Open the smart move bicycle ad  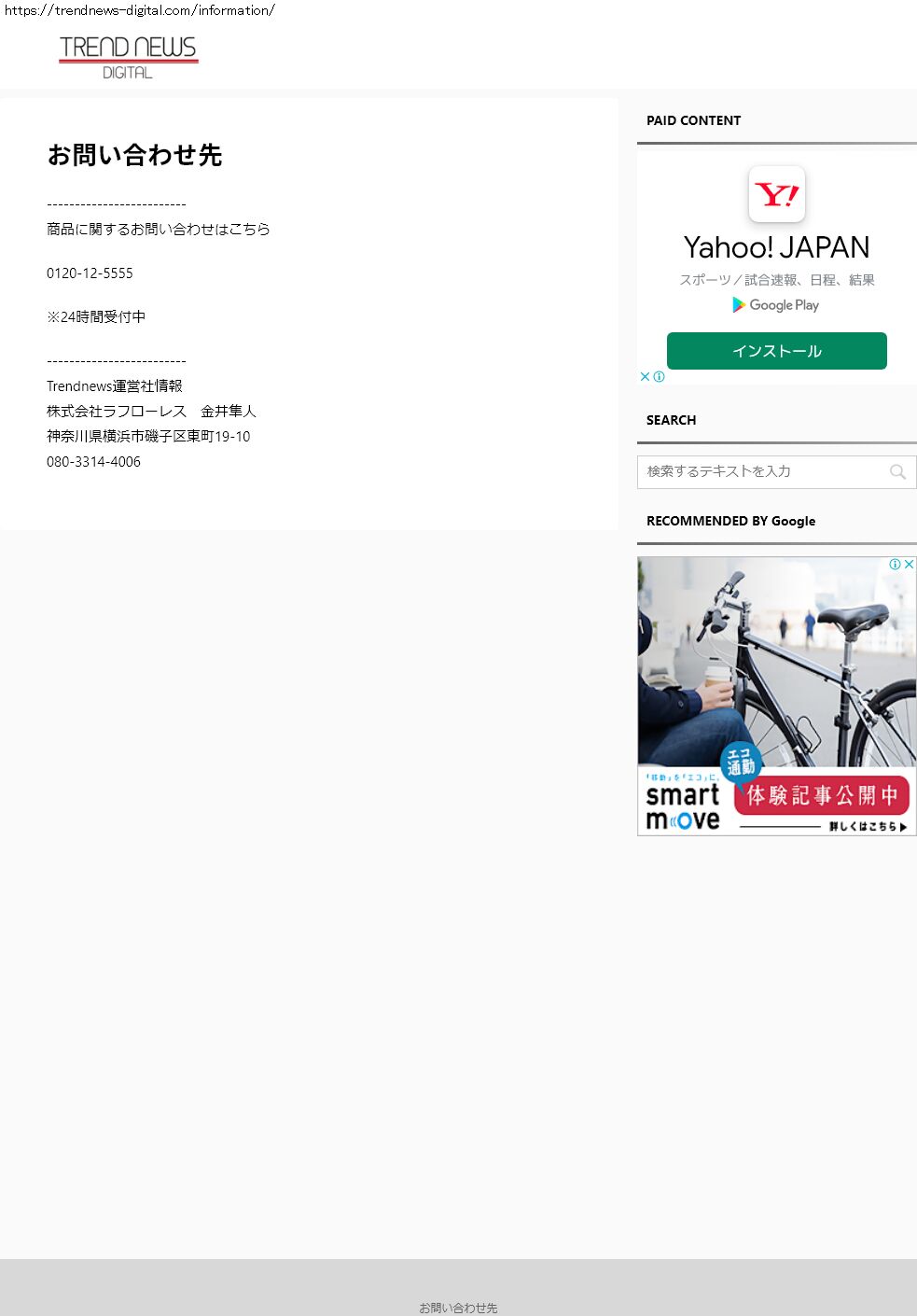[776, 695]
